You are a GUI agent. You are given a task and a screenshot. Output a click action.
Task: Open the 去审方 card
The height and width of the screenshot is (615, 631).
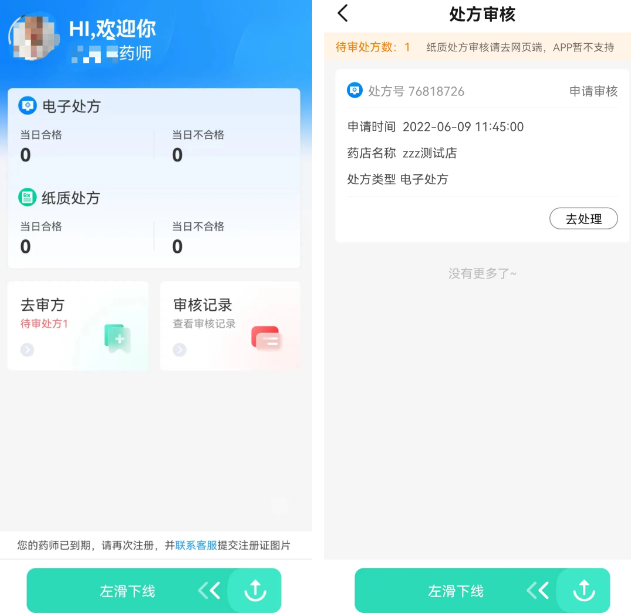[x=78, y=325]
